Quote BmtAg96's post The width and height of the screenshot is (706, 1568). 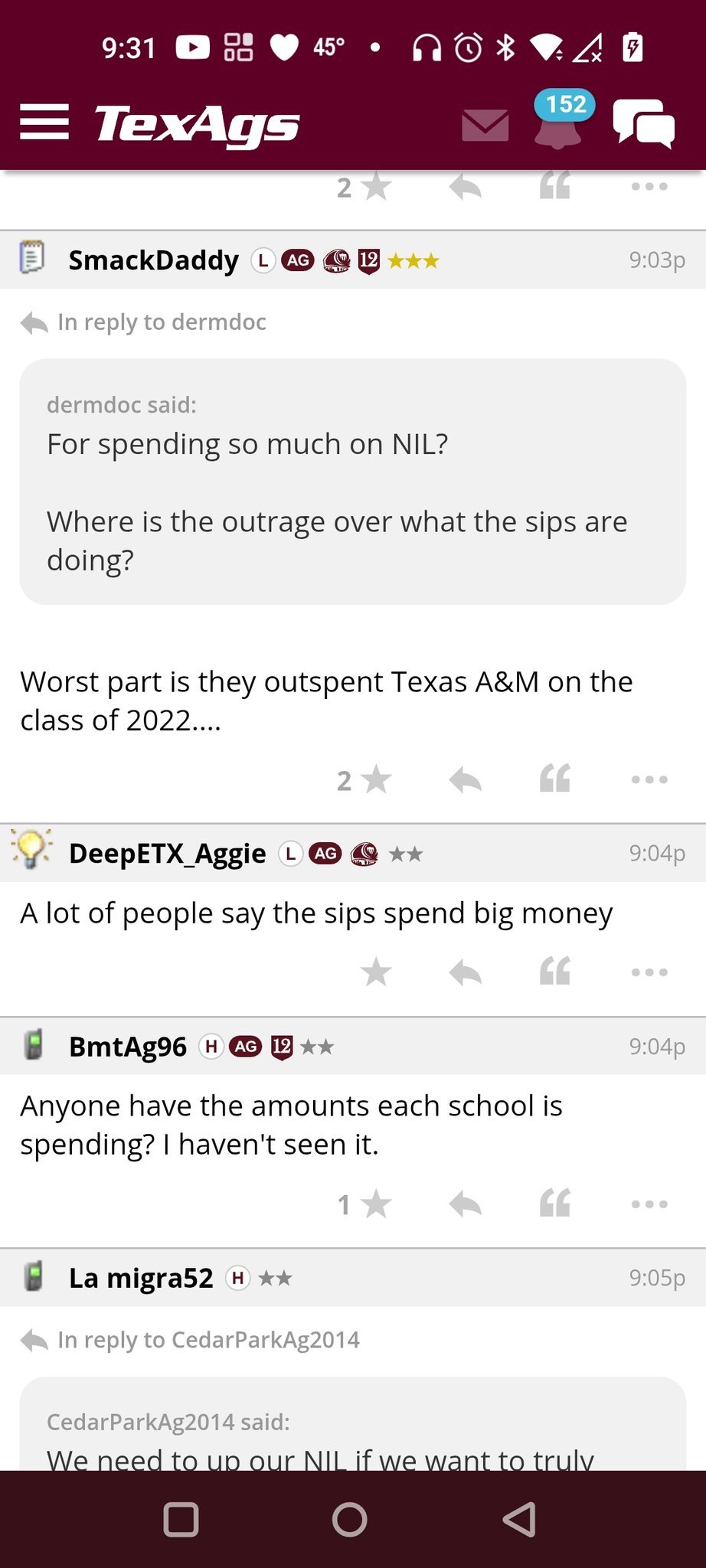click(555, 1203)
